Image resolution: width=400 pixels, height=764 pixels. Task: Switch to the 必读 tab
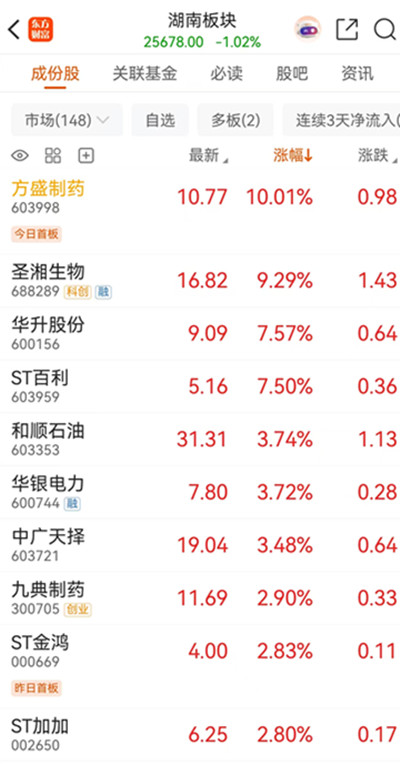[227, 74]
